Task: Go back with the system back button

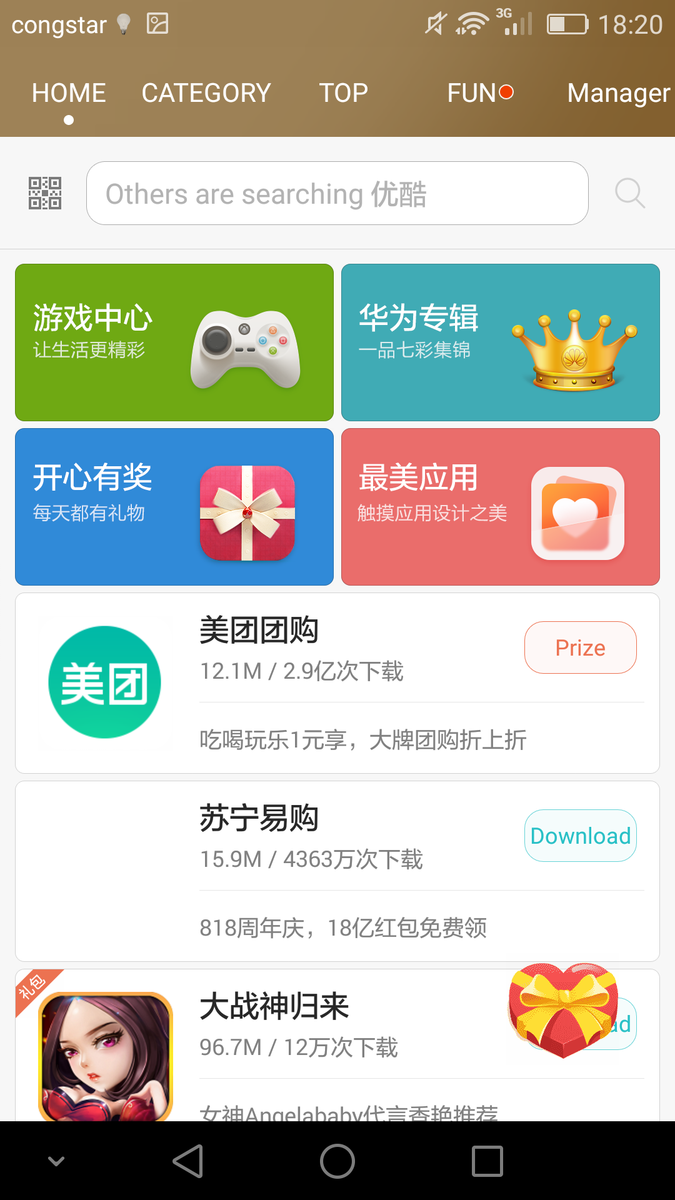Action: [x=187, y=1161]
